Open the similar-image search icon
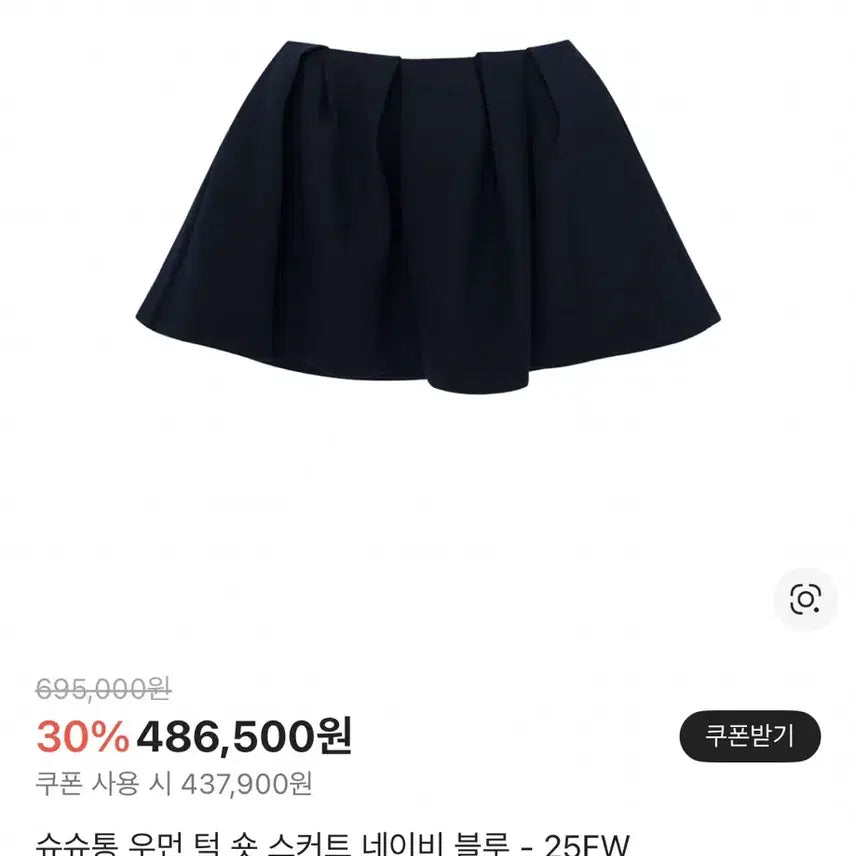Image resolution: width=856 pixels, height=856 pixels. (x=805, y=599)
